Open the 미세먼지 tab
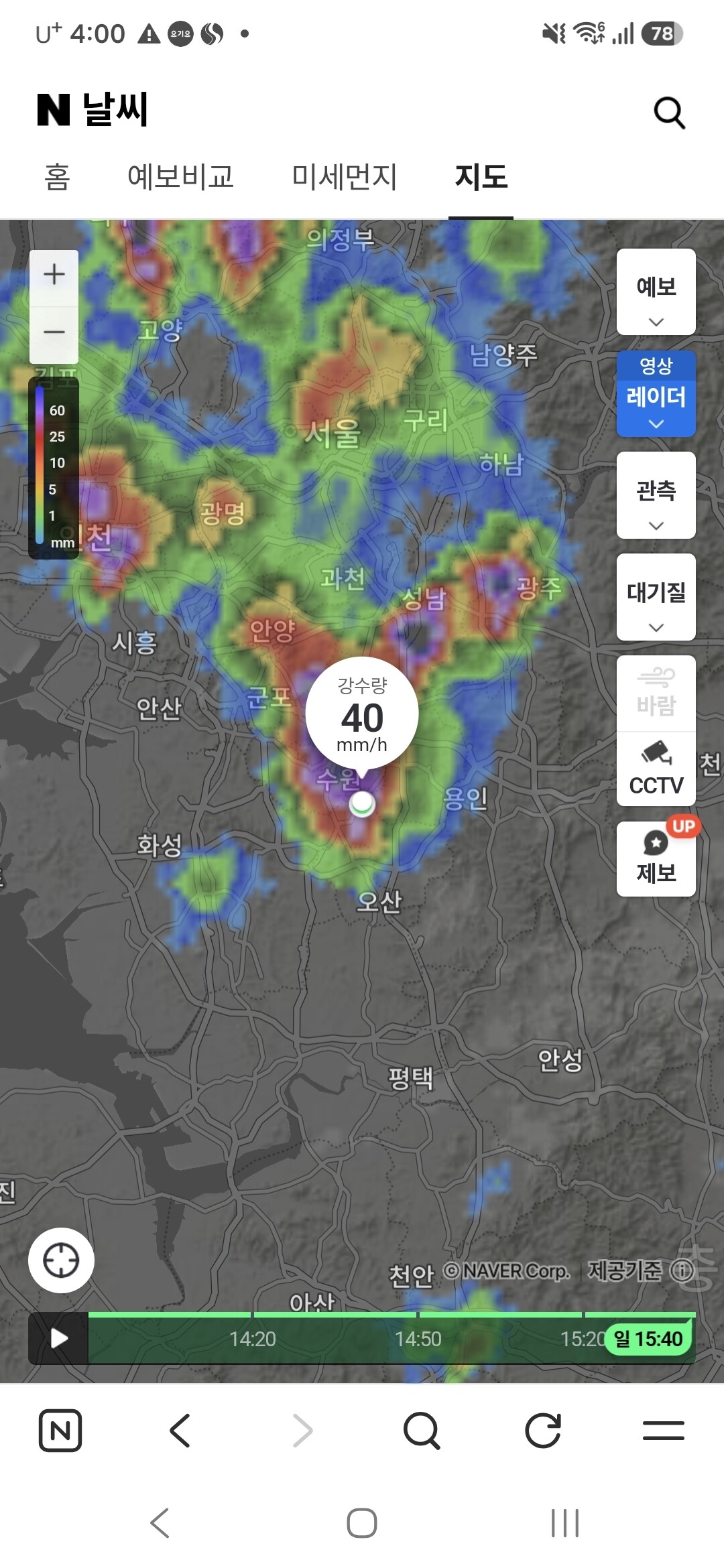724x1568 pixels. coord(345,178)
